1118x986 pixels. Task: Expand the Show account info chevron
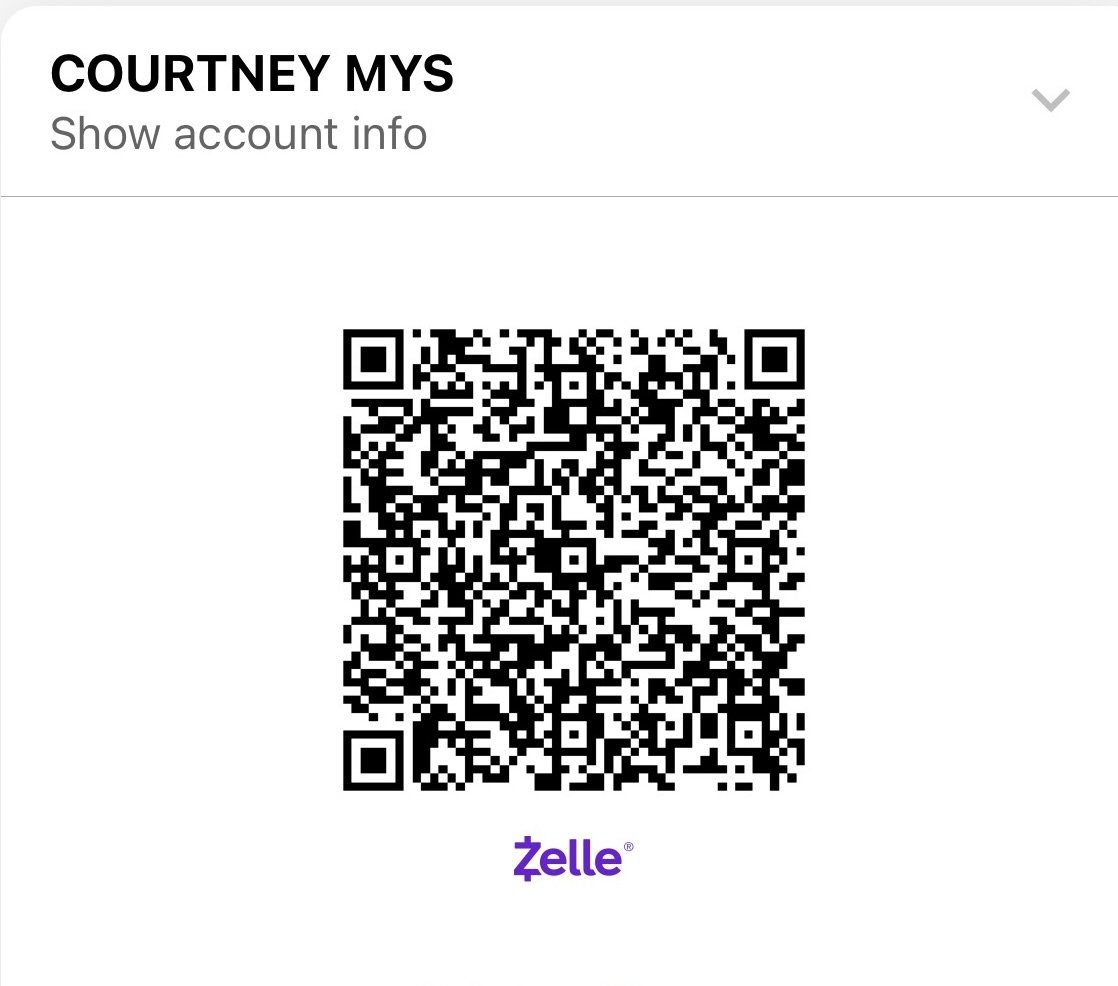click(1050, 100)
